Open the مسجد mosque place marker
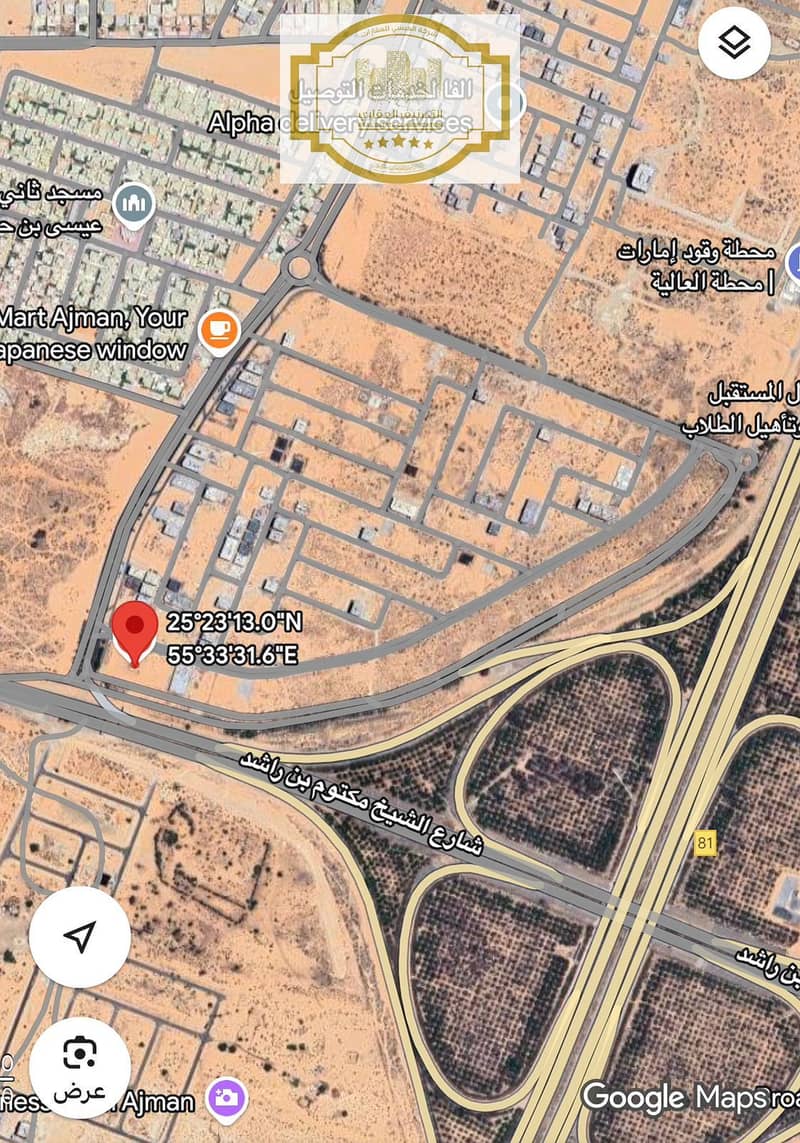The width and height of the screenshot is (800, 1143). [133, 205]
